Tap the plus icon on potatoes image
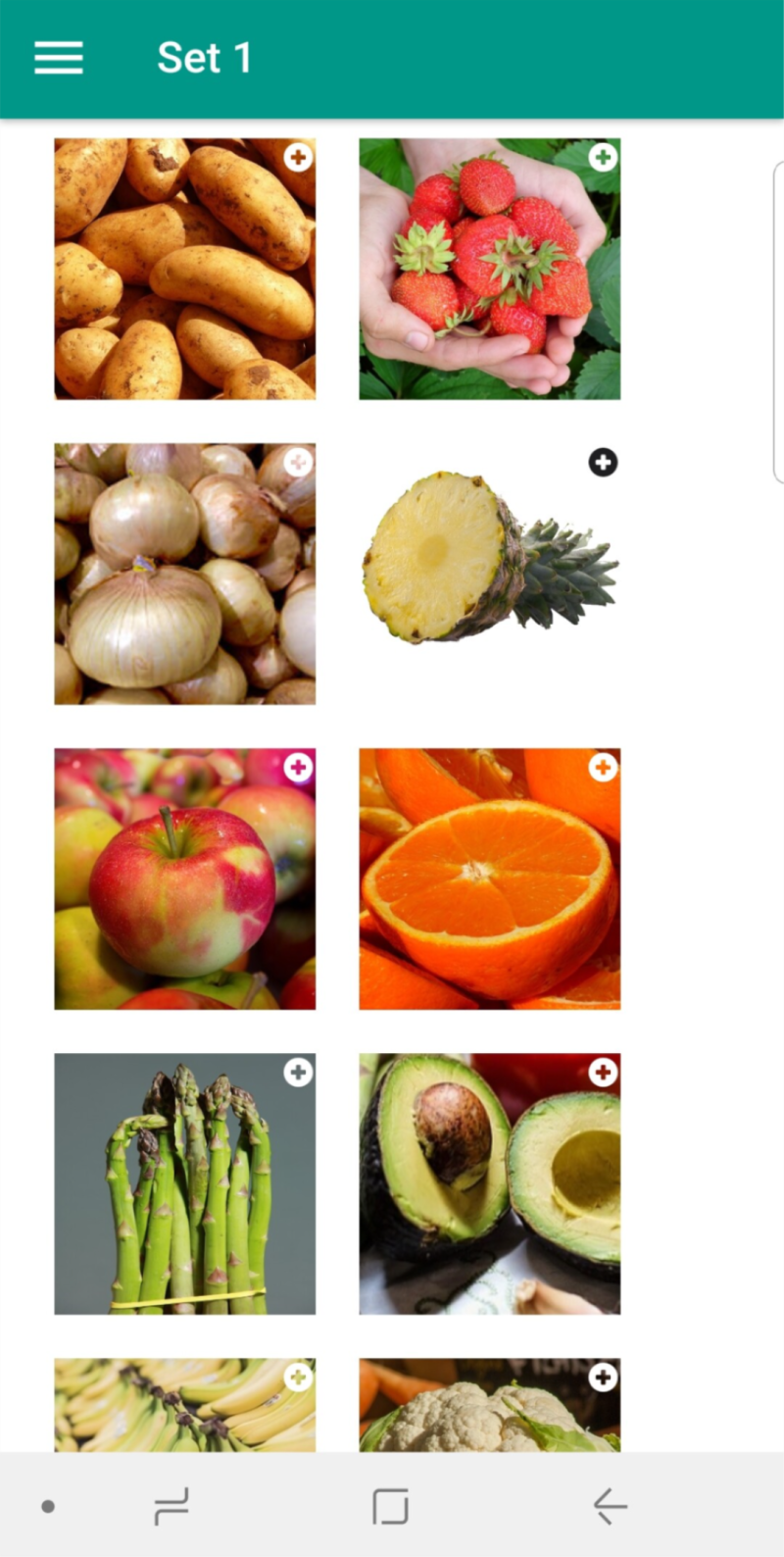Image resolution: width=784 pixels, height=1557 pixels. coord(298,157)
